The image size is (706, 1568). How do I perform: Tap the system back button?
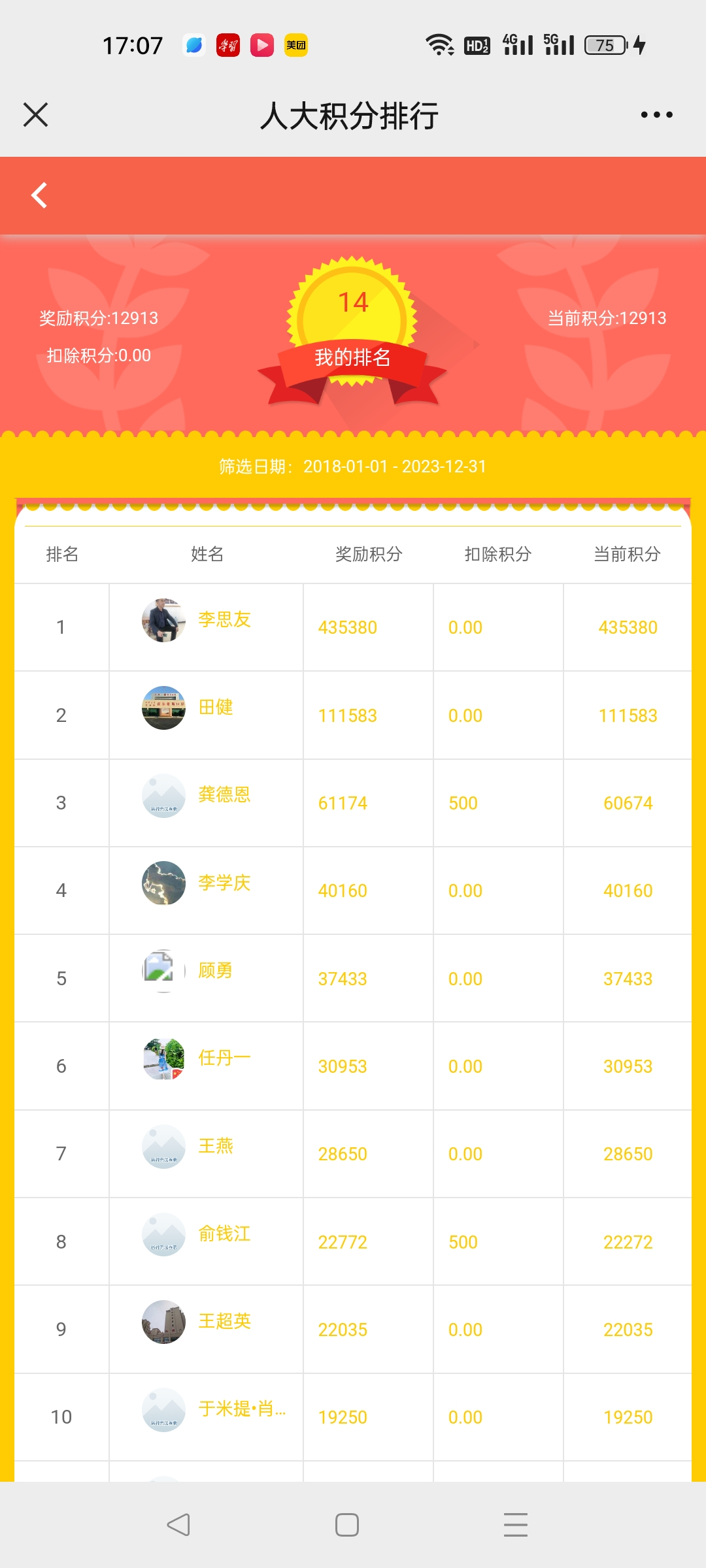tap(178, 1525)
